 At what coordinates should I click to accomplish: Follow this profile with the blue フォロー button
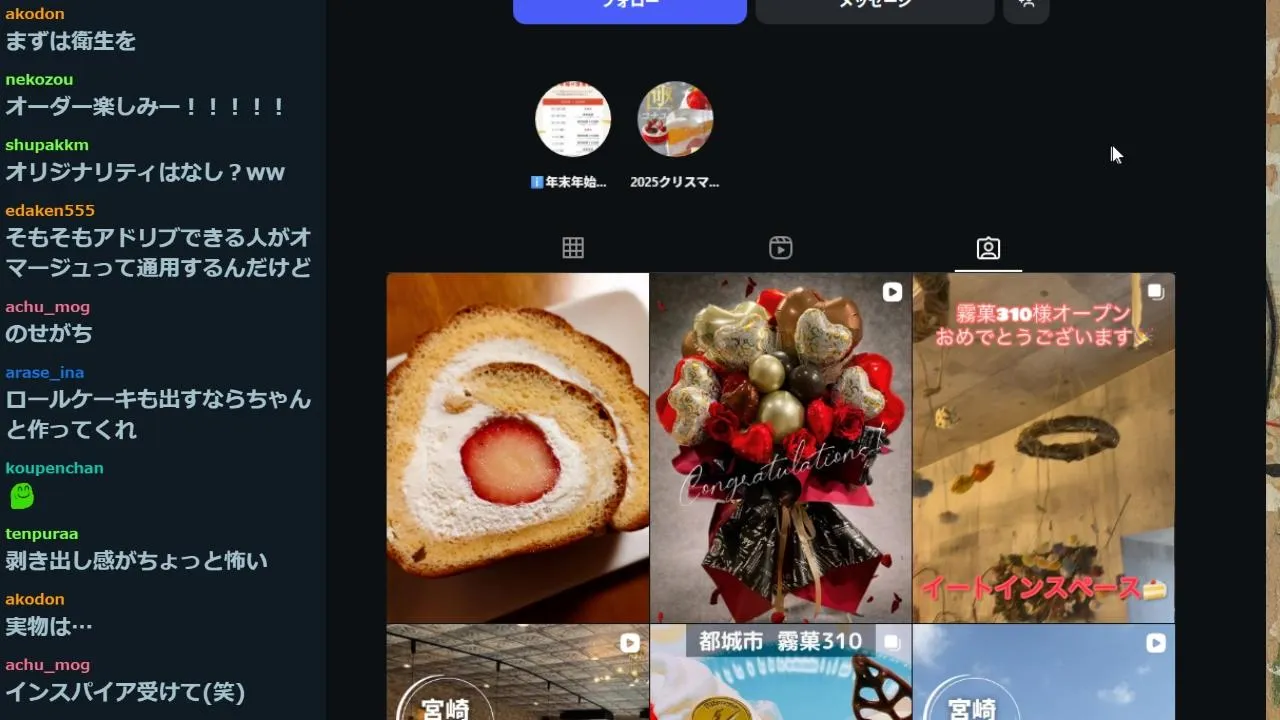pos(629,8)
